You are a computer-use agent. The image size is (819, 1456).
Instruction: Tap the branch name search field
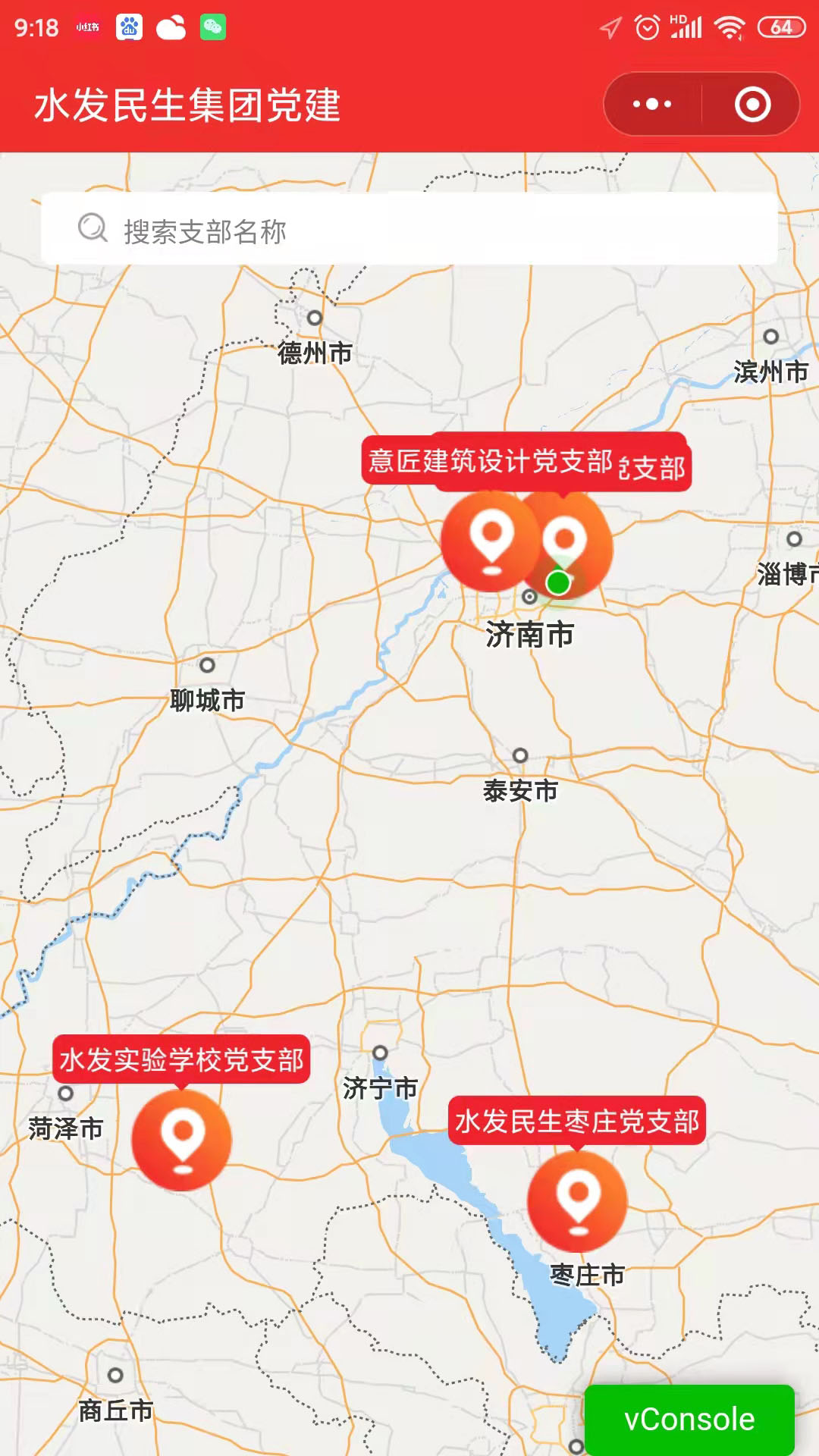(x=409, y=229)
